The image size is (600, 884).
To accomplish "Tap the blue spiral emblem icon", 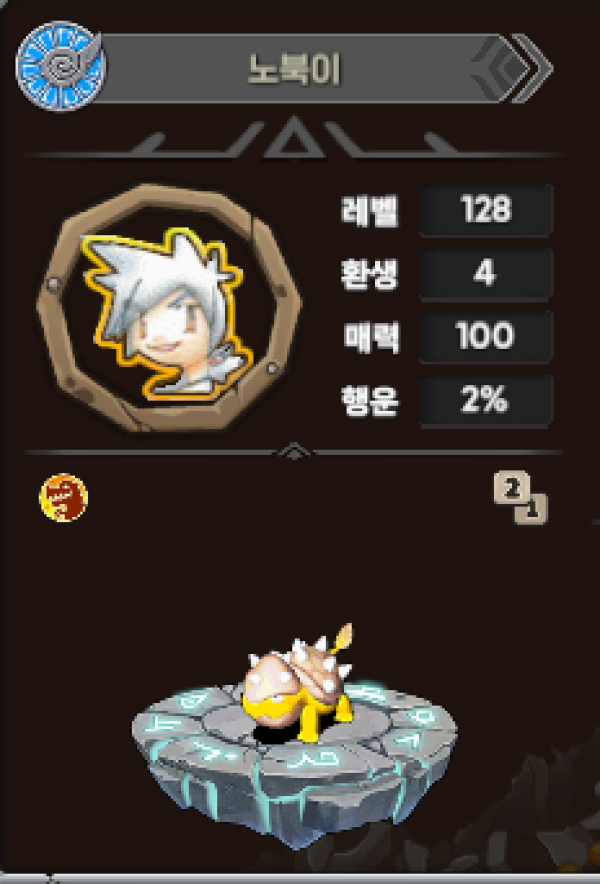I will coord(59,68).
